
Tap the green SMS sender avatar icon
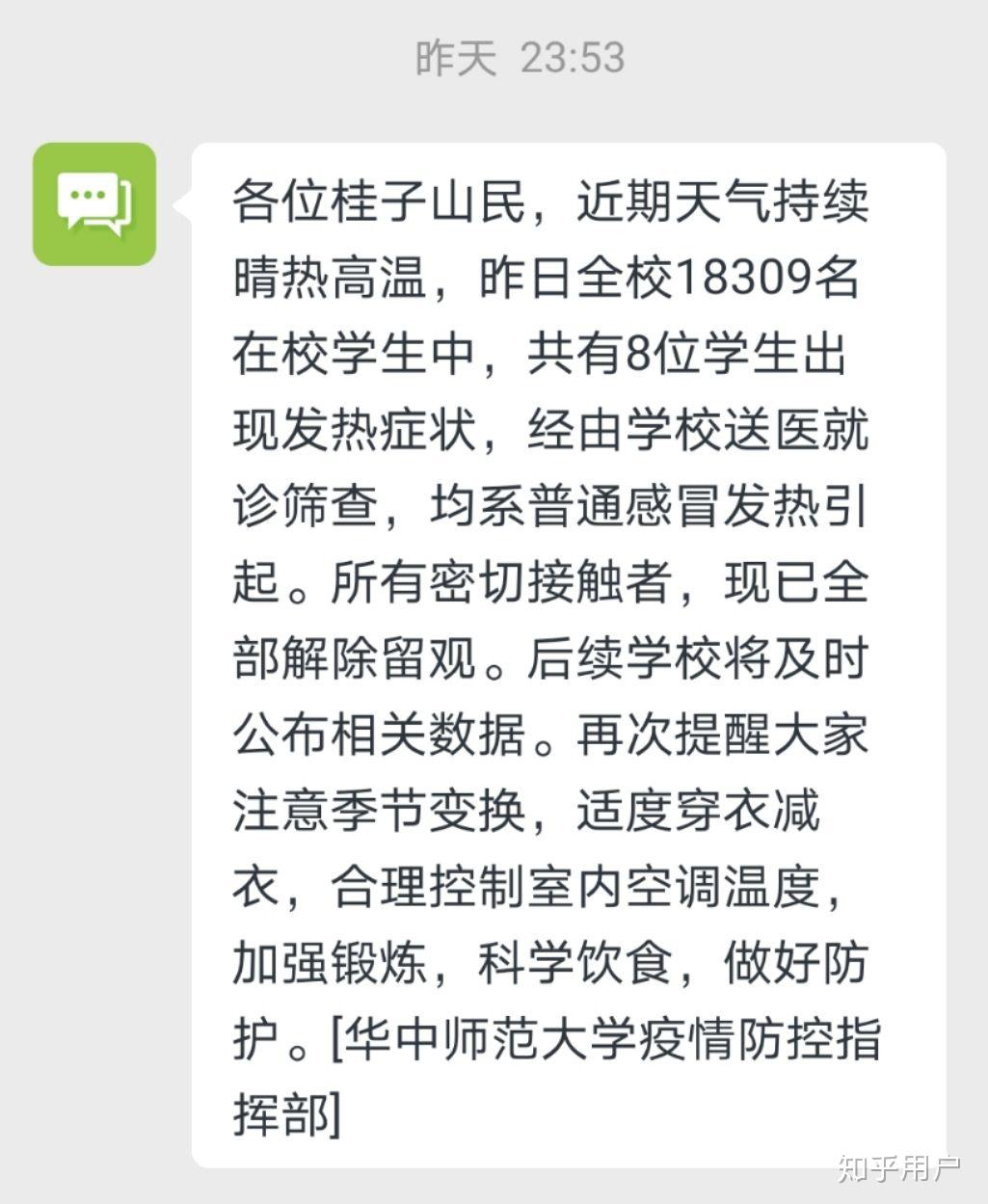[x=94, y=203]
